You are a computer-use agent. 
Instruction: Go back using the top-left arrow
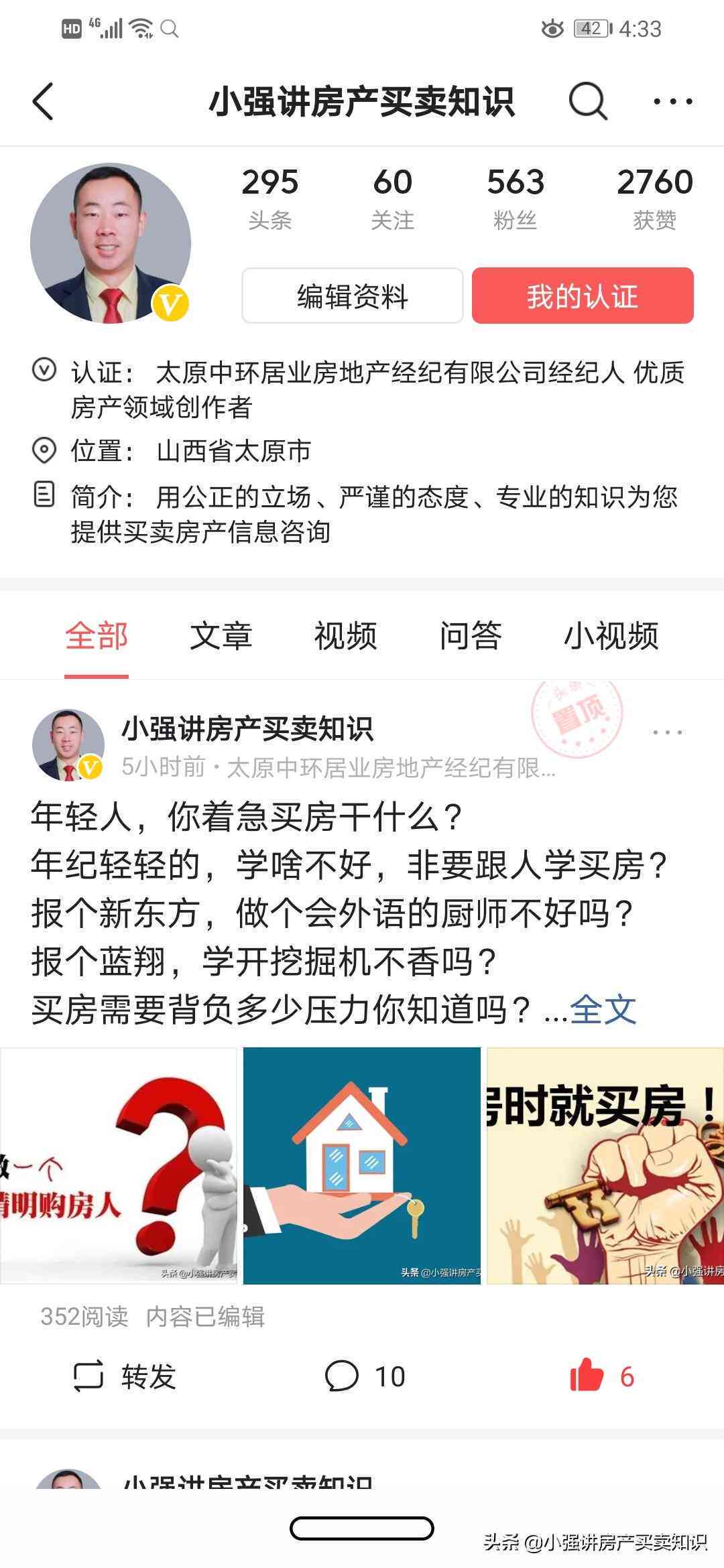click(x=43, y=102)
